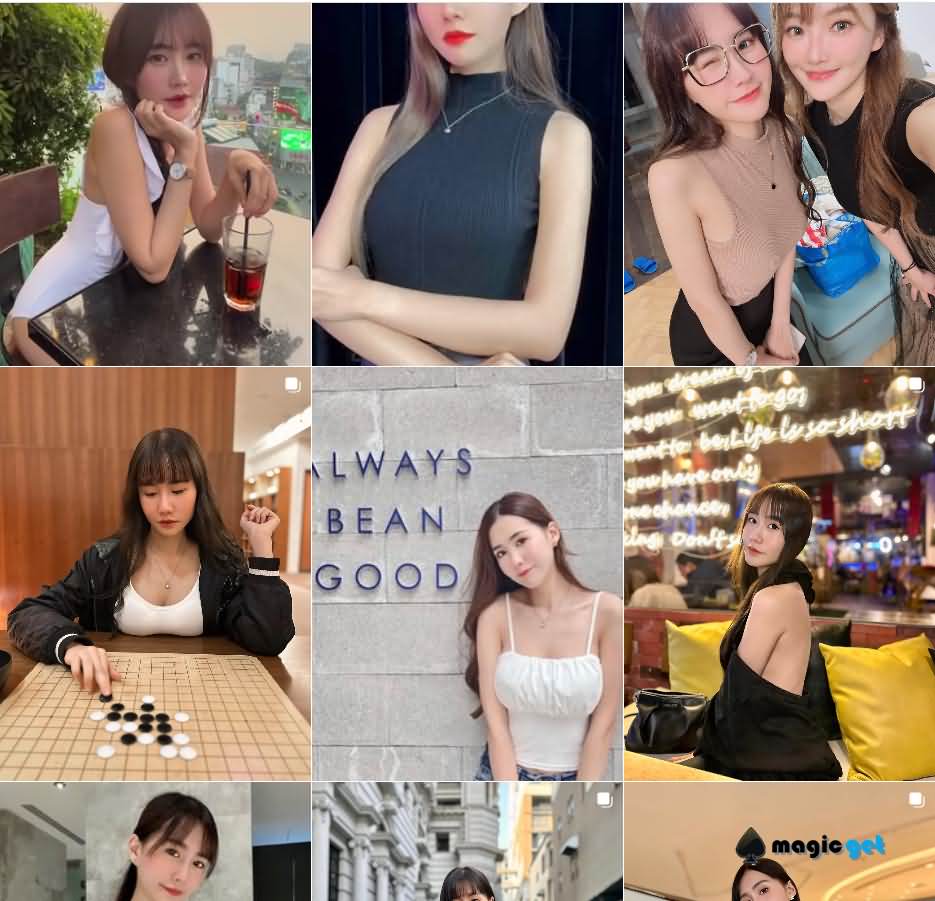Open the selfie post of two women

point(779,184)
